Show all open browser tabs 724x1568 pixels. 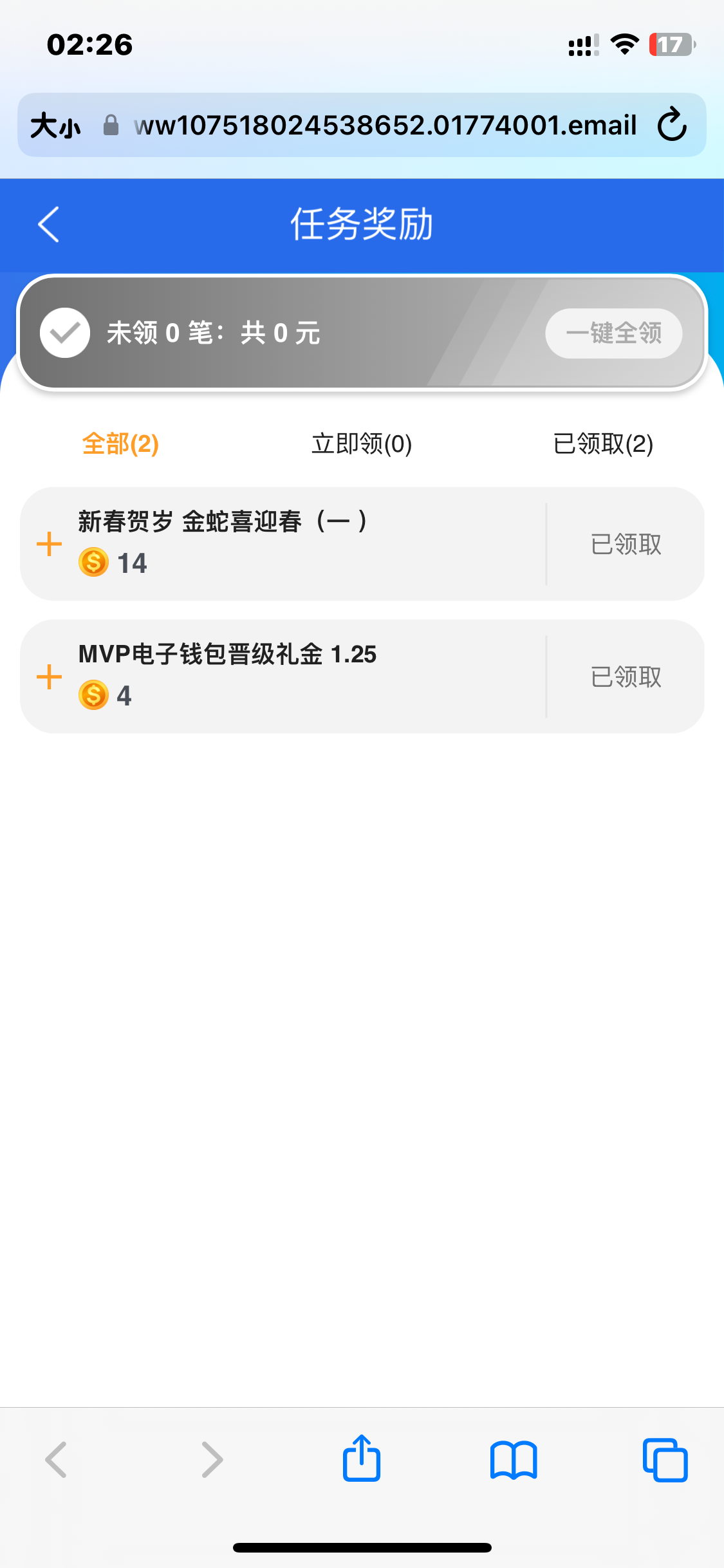pos(665,1460)
